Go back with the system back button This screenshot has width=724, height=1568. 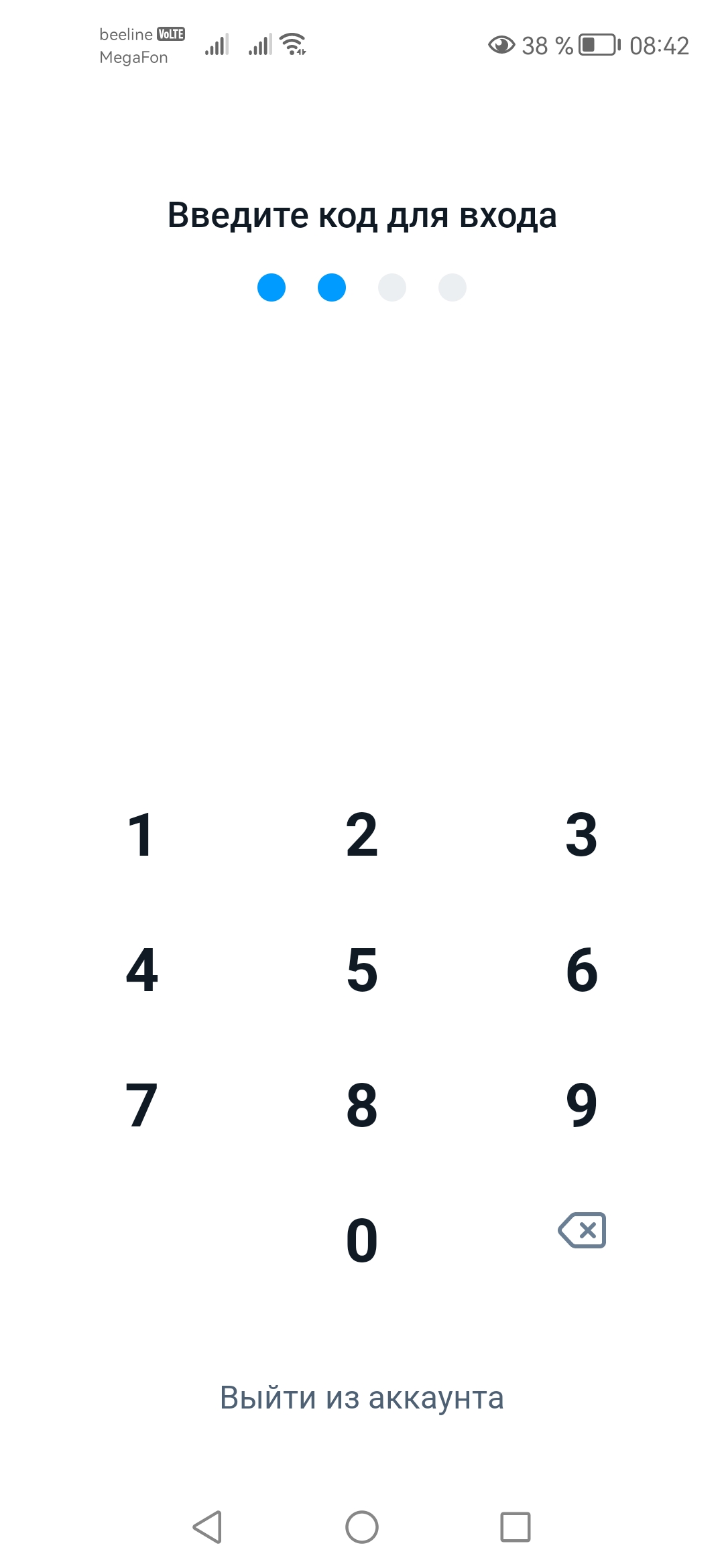(x=207, y=1527)
